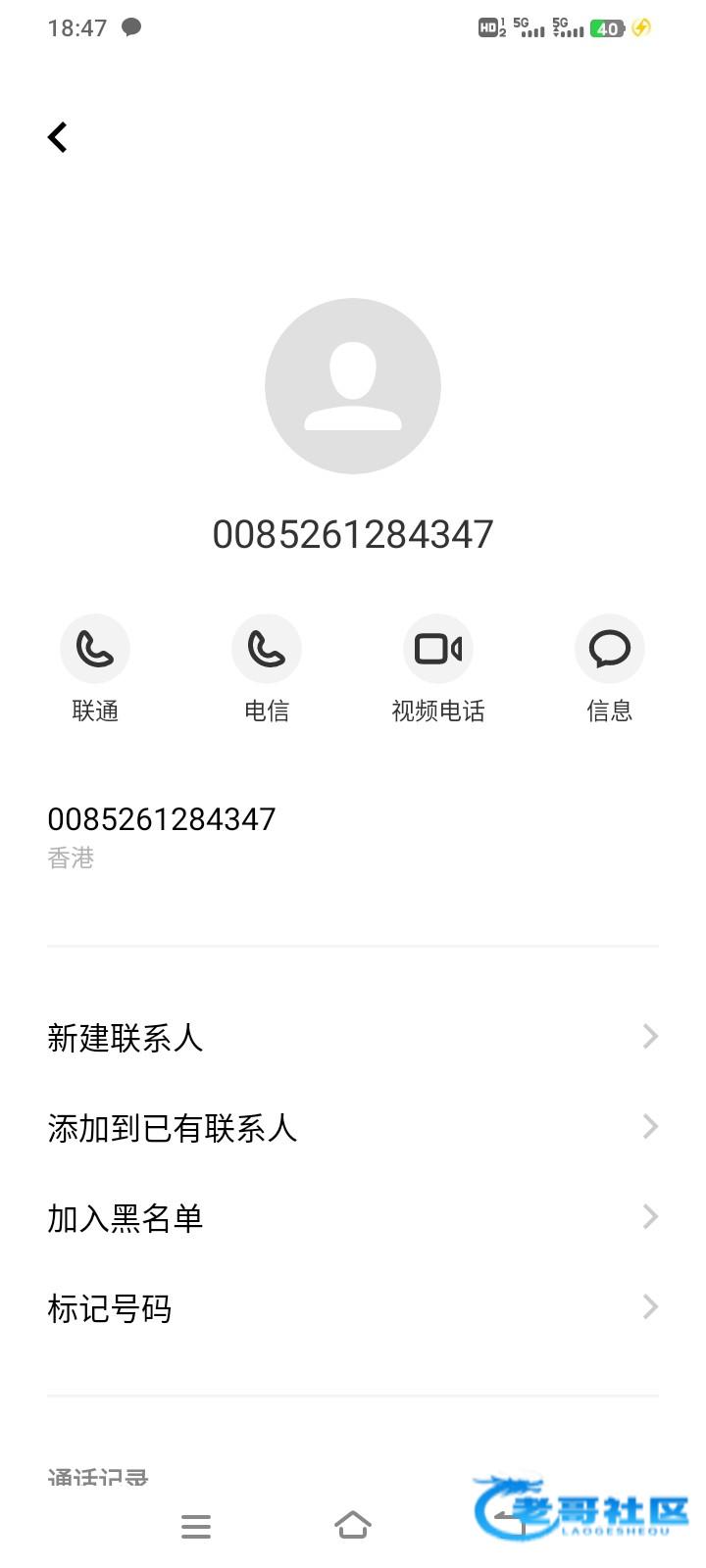
Task: Tap the system home button
Action: tap(353, 1525)
